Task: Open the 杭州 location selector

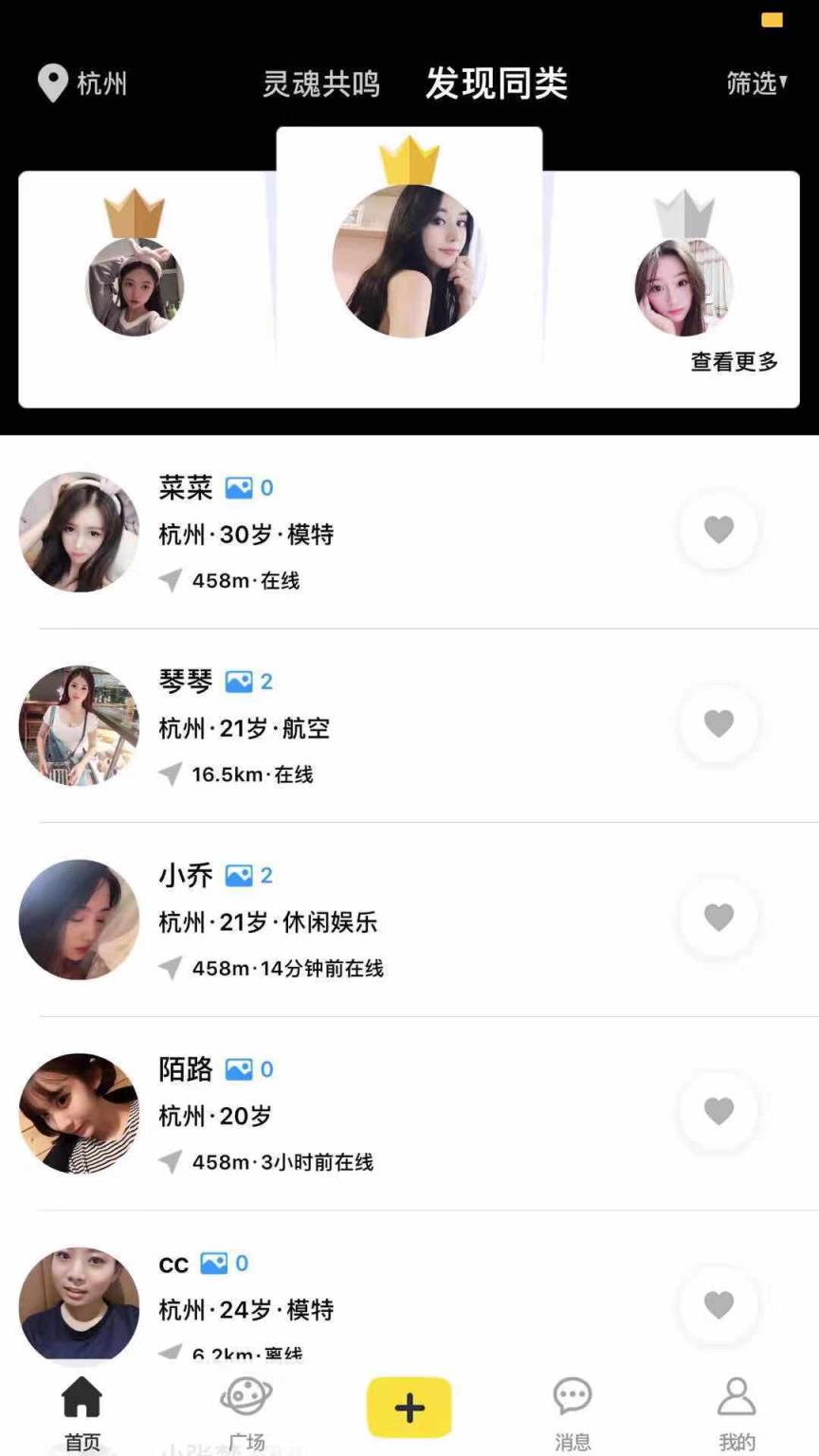Action: click(x=83, y=83)
